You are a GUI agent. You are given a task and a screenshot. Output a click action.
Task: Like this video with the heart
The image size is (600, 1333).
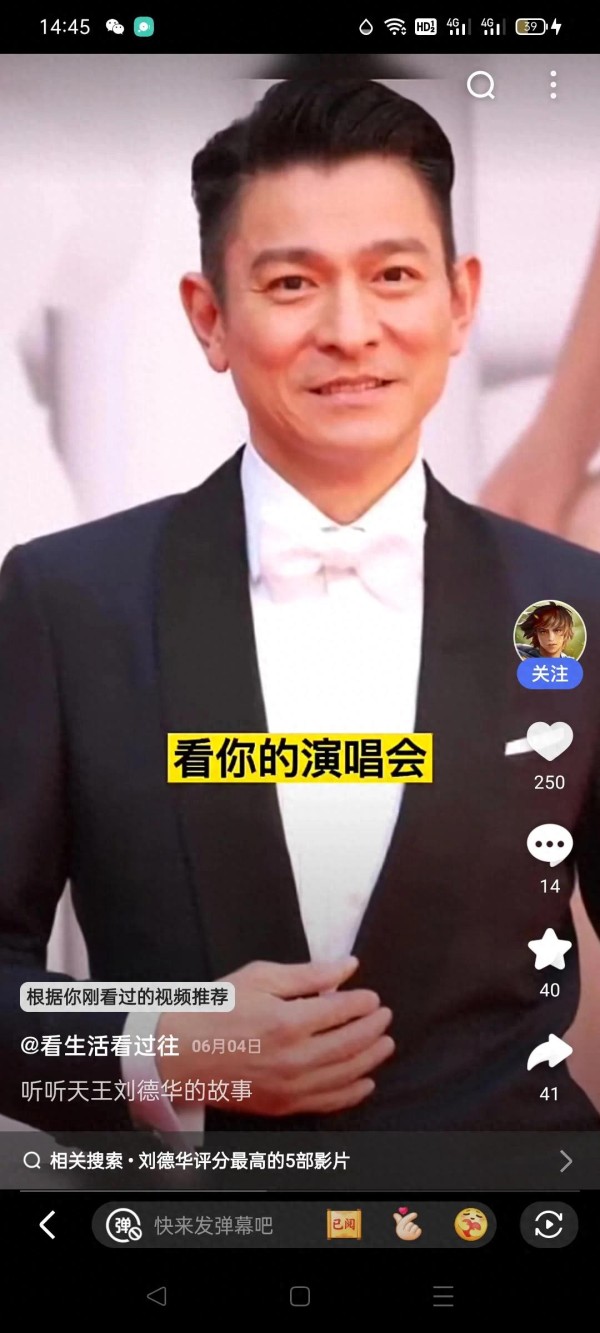[x=549, y=742]
